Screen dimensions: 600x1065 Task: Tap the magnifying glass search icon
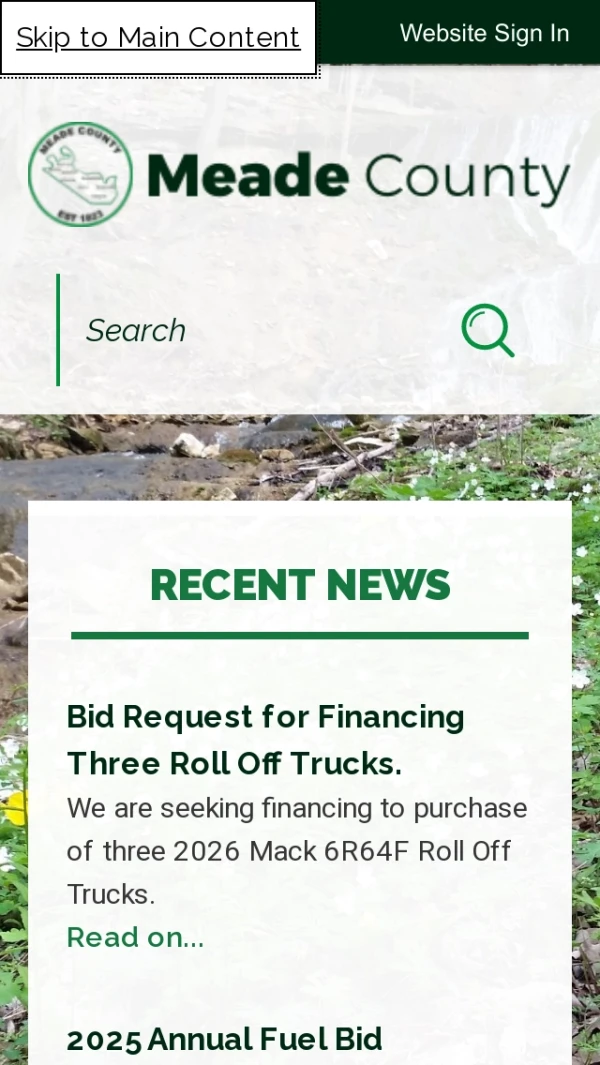[487, 330]
